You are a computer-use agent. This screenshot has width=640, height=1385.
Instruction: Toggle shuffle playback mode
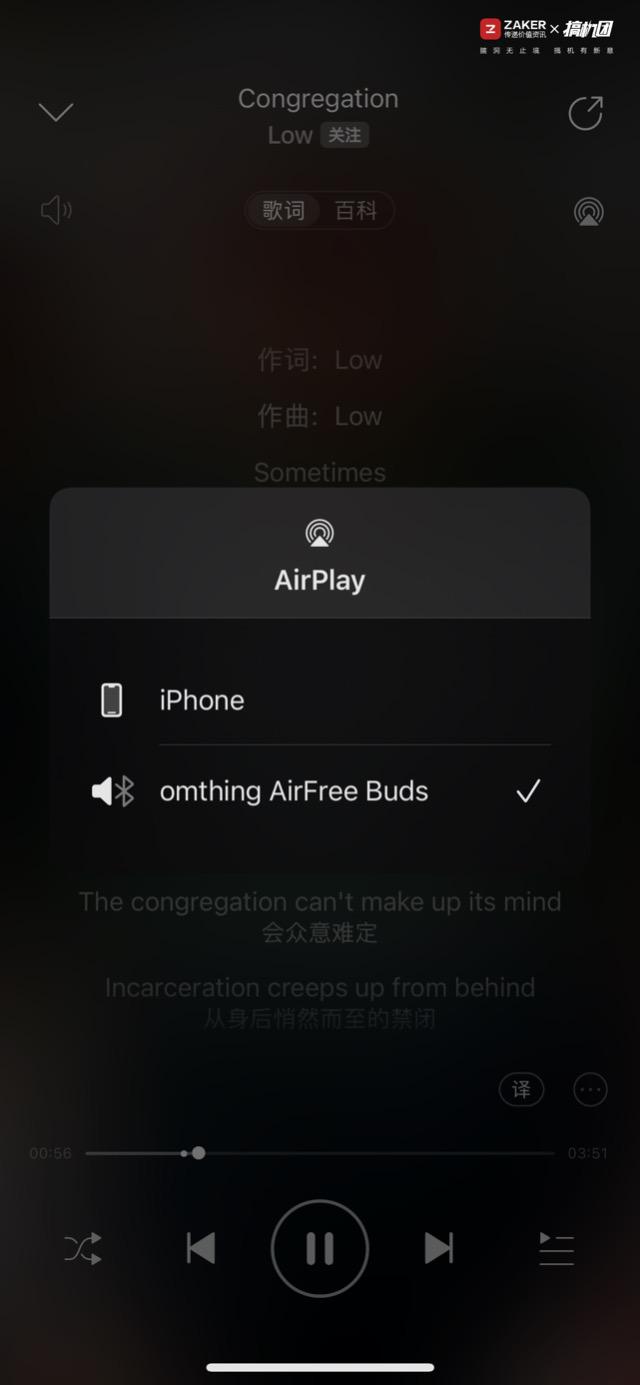click(83, 1248)
